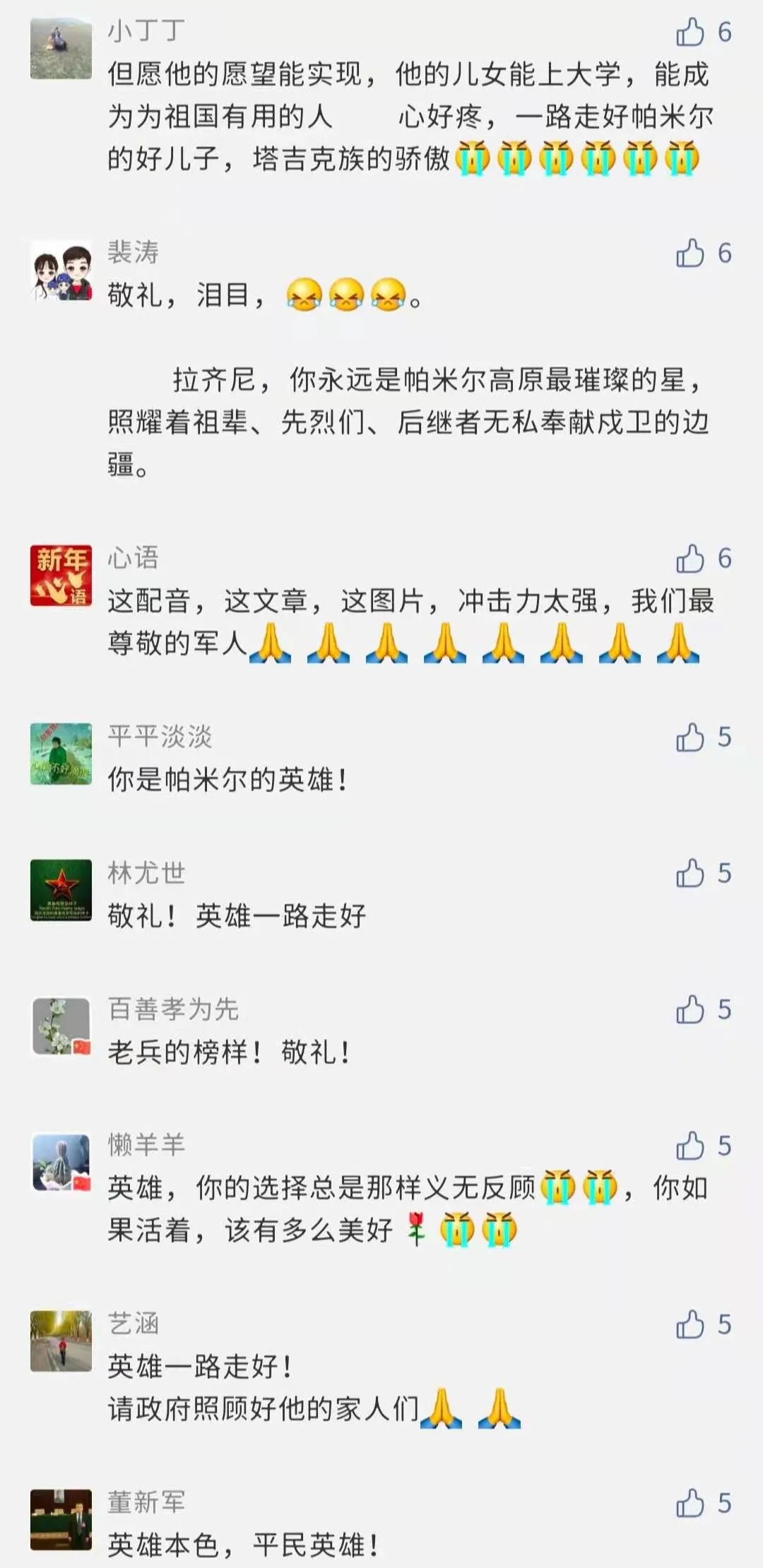Screen dimensions: 763x1568
Task: Like the comment from 心语
Action: click(690, 559)
